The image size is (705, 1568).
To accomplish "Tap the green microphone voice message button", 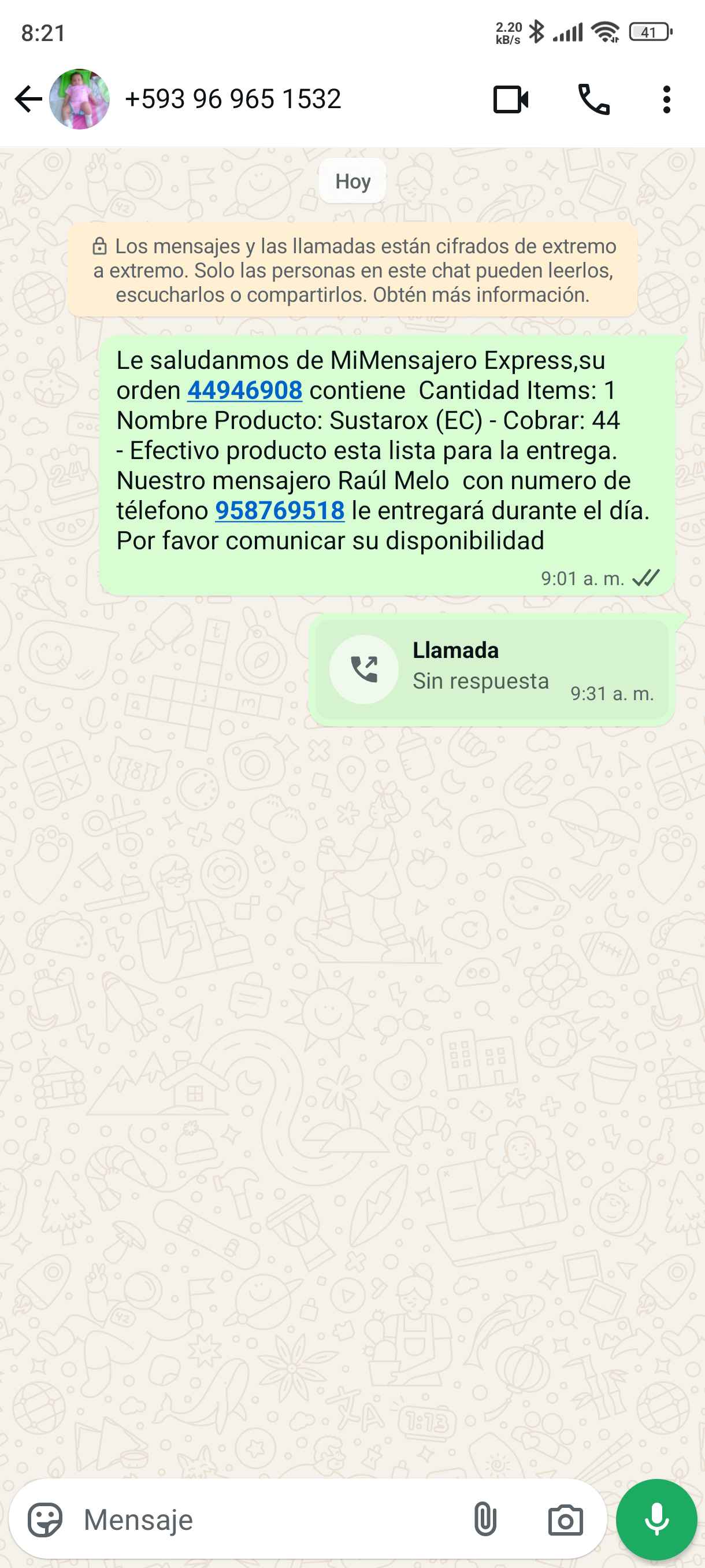I will point(656,1519).
